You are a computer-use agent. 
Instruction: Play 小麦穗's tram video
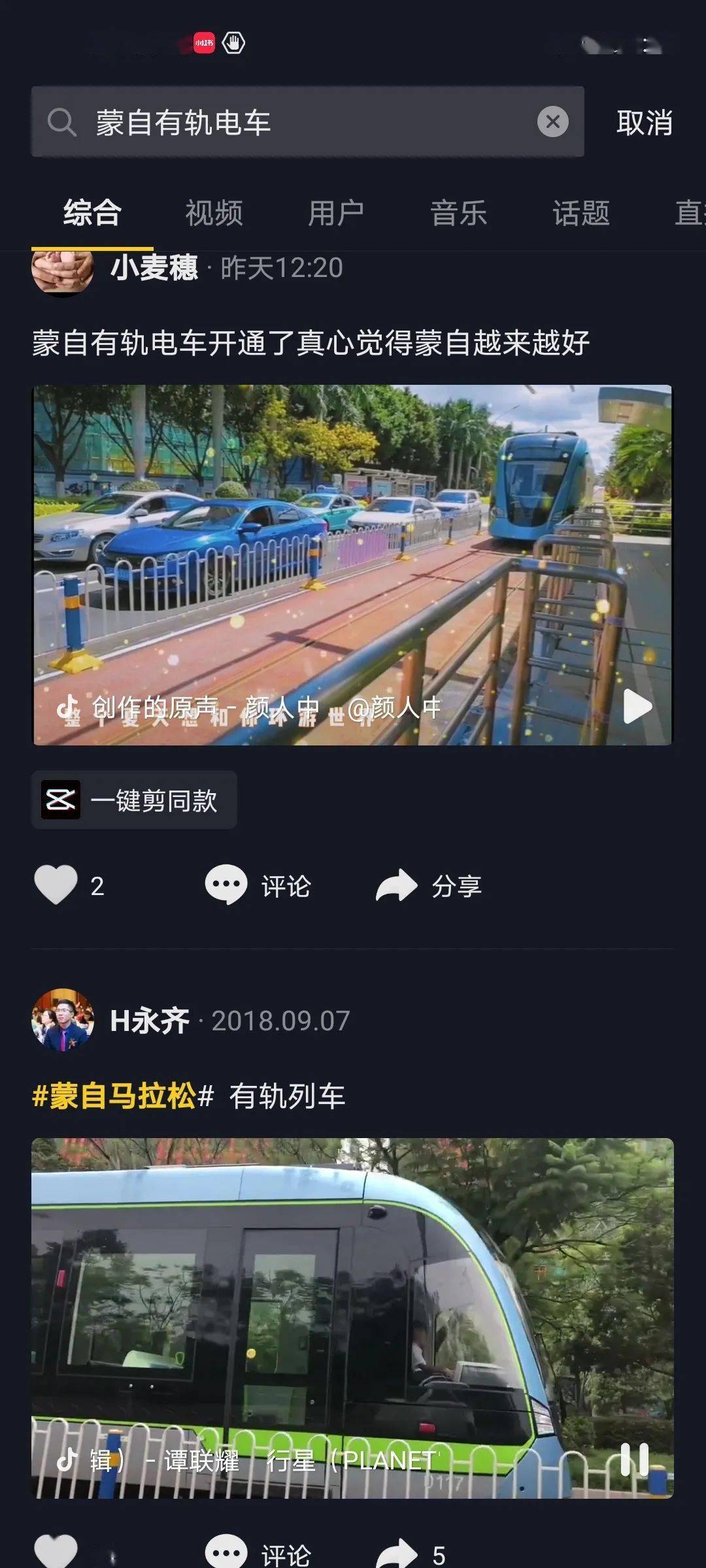352,565
